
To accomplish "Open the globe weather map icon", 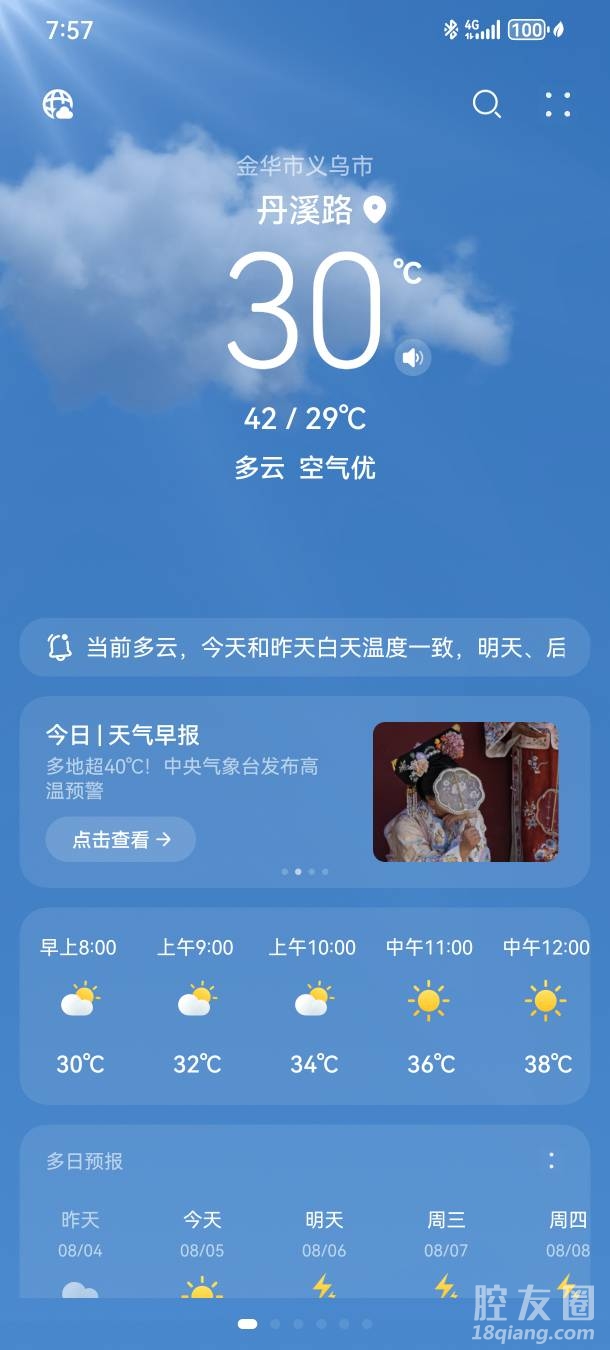I will [58, 105].
